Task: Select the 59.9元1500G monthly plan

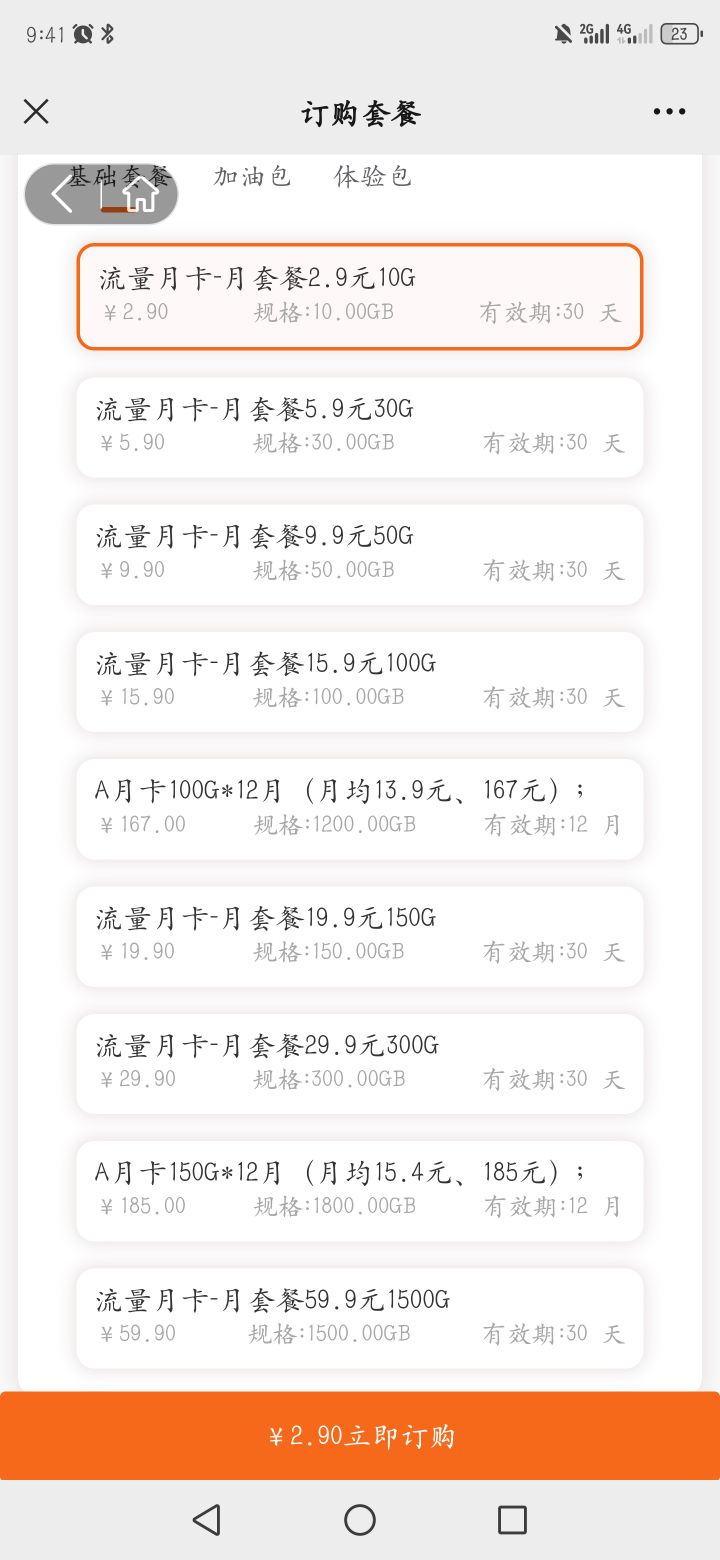Action: (360, 1318)
